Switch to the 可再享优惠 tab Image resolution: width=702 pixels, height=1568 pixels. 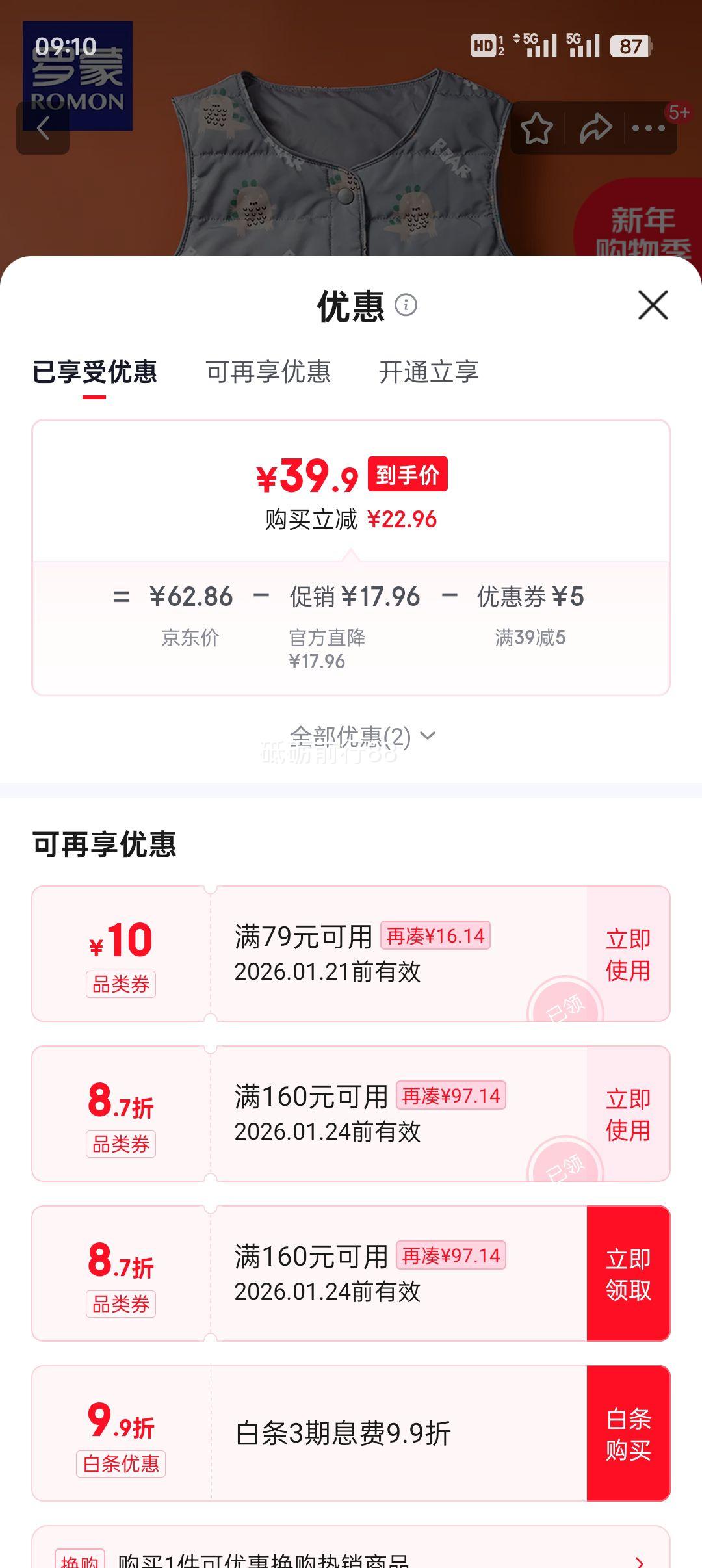coord(268,372)
